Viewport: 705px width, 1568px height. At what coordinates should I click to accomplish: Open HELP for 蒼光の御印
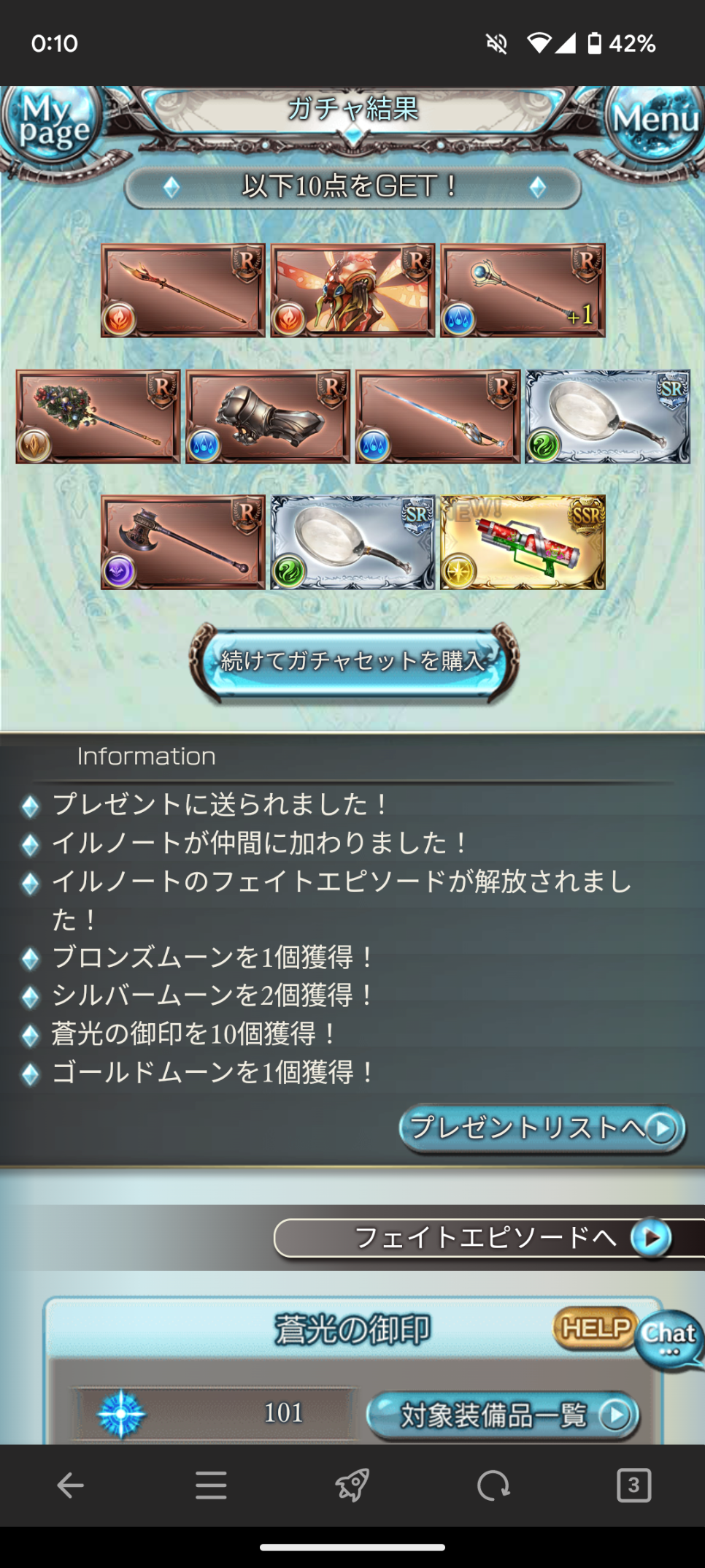tap(595, 1328)
